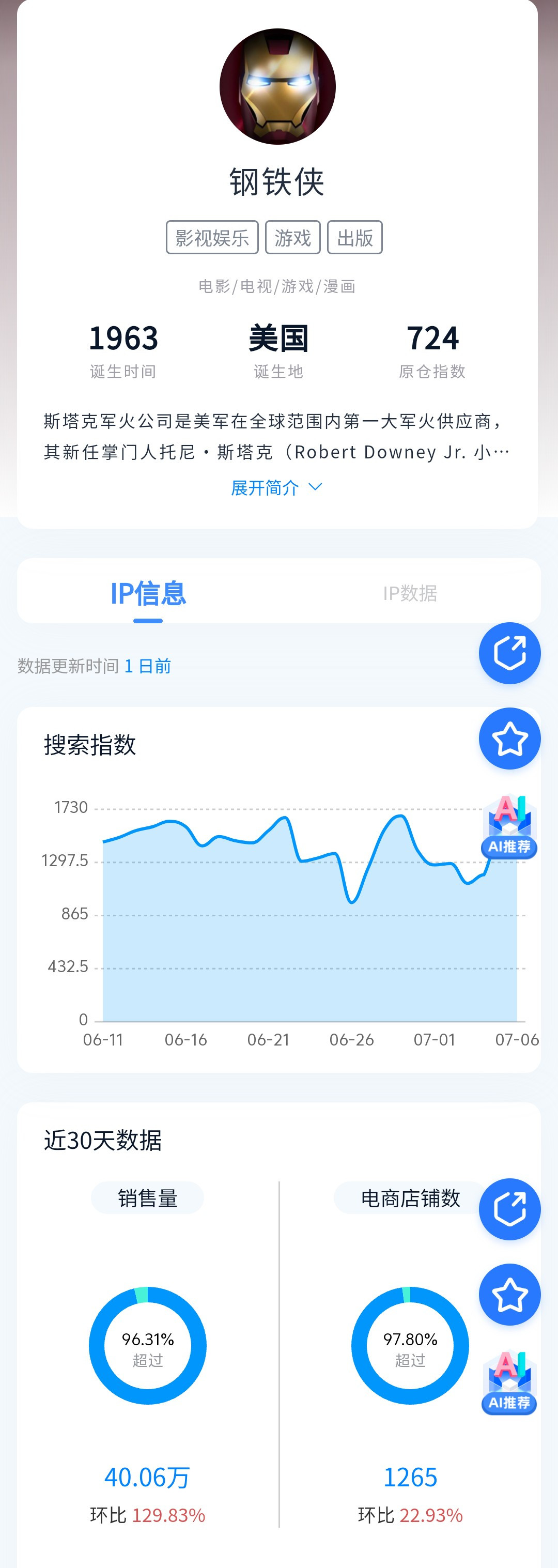
Task: Share using the button beside 数据更新时间
Action: pos(509,653)
